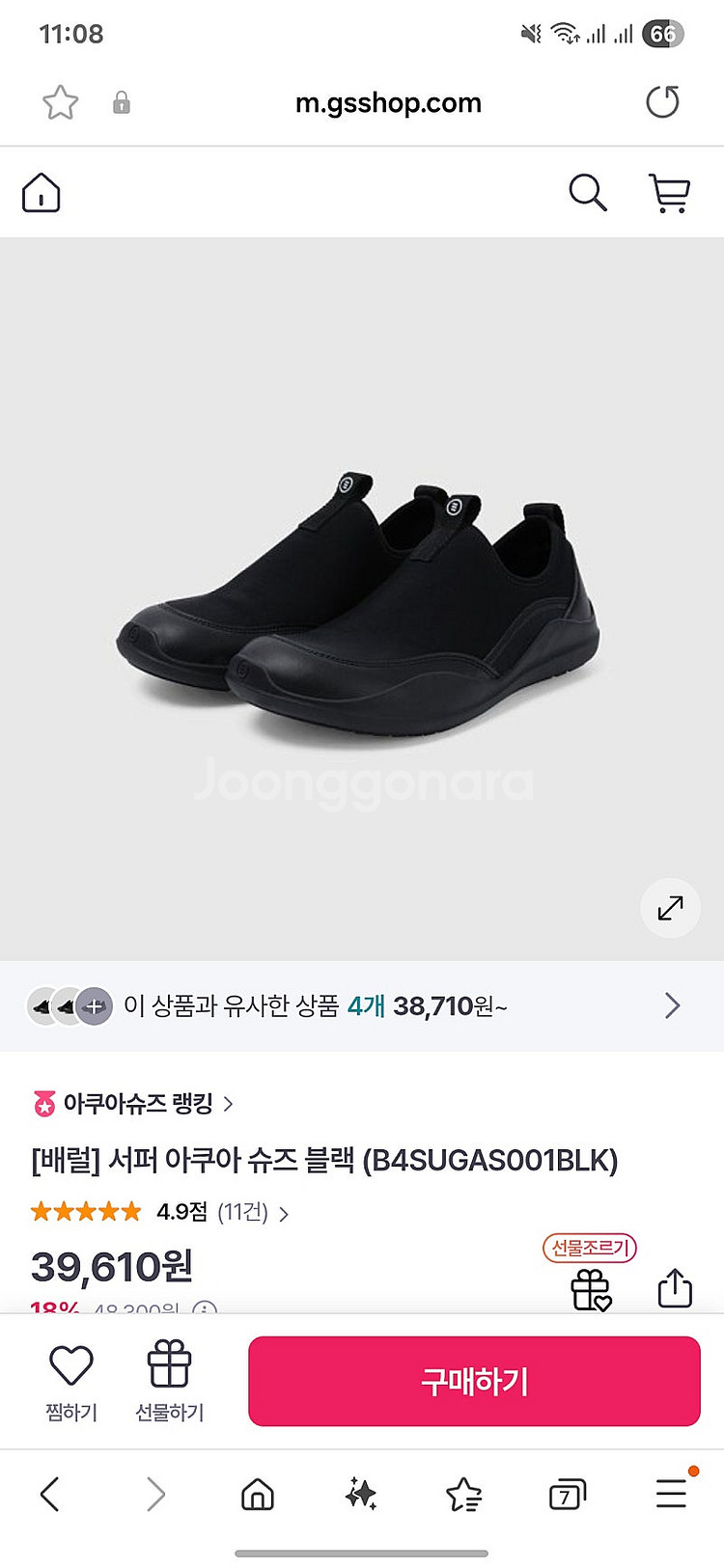Tap 선물하기 to send as gift

click(169, 1382)
